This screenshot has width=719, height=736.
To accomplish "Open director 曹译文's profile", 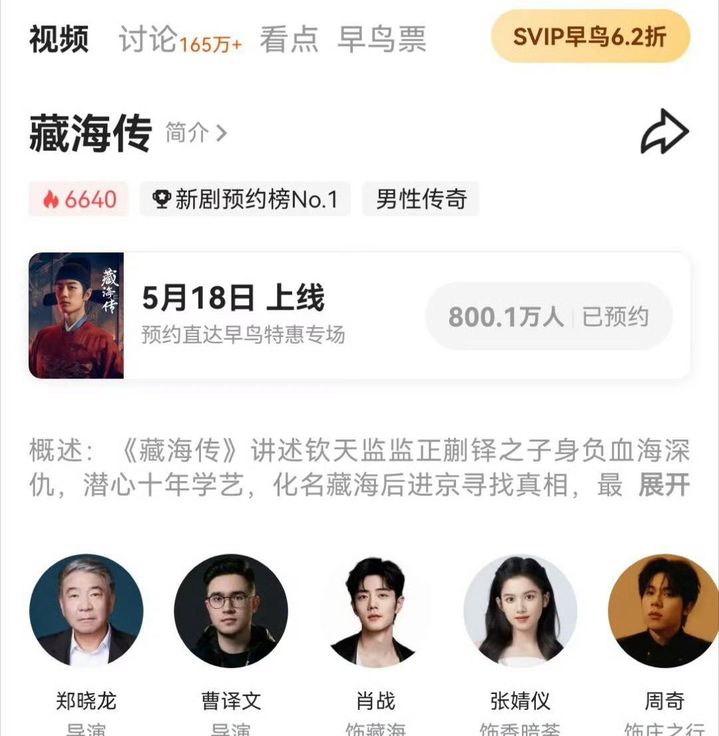I will click(231, 612).
